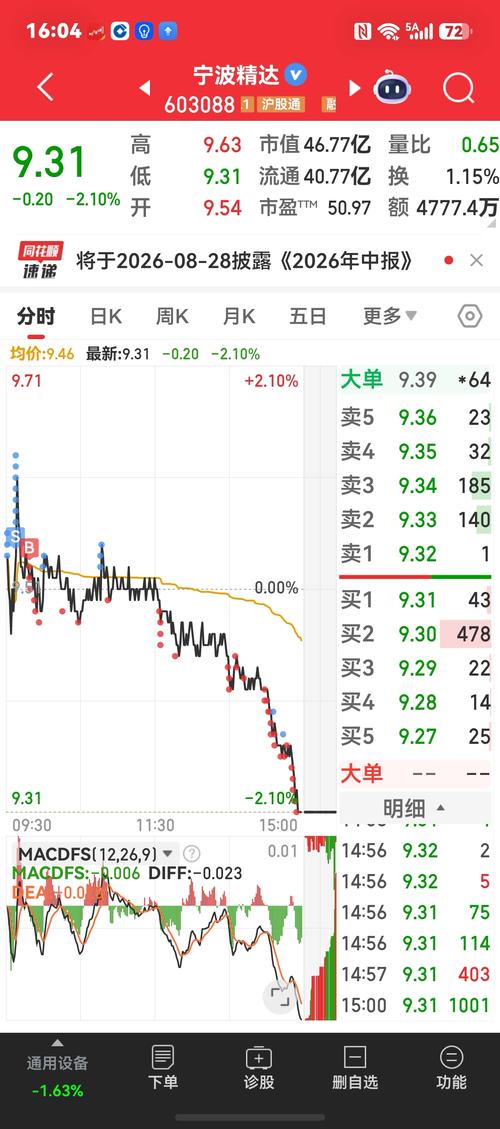Expand the 更多 dropdown

[390, 316]
